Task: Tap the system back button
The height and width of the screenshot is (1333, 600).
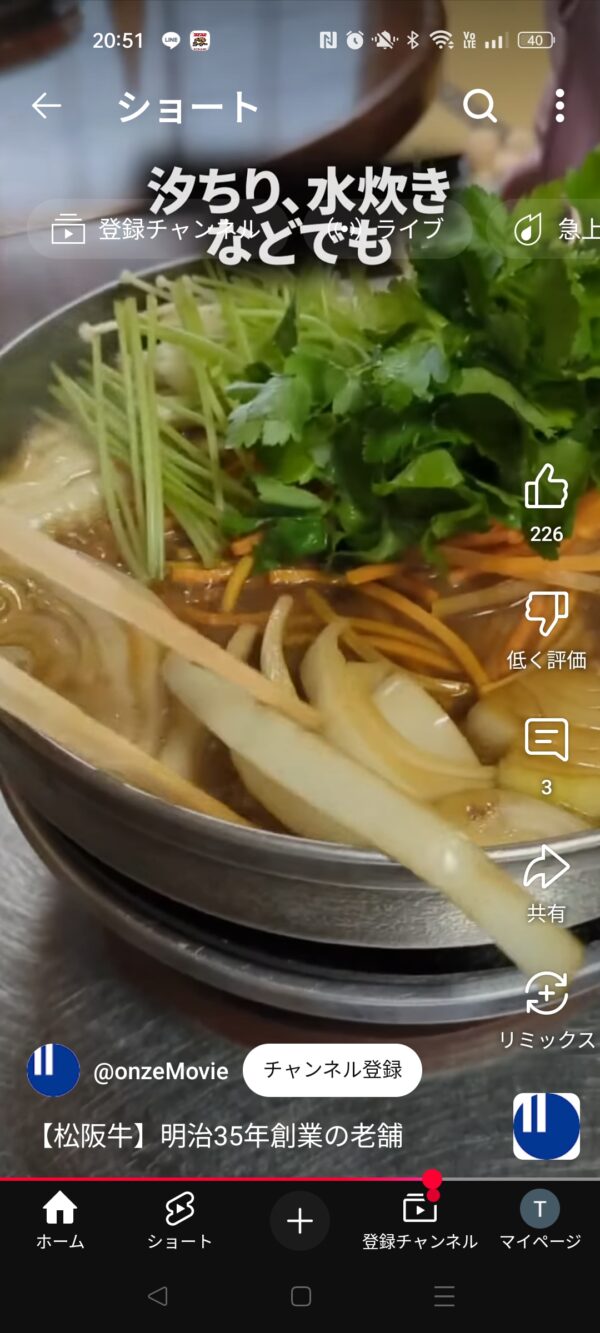Action: pyautogui.click(x=157, y=1297)
